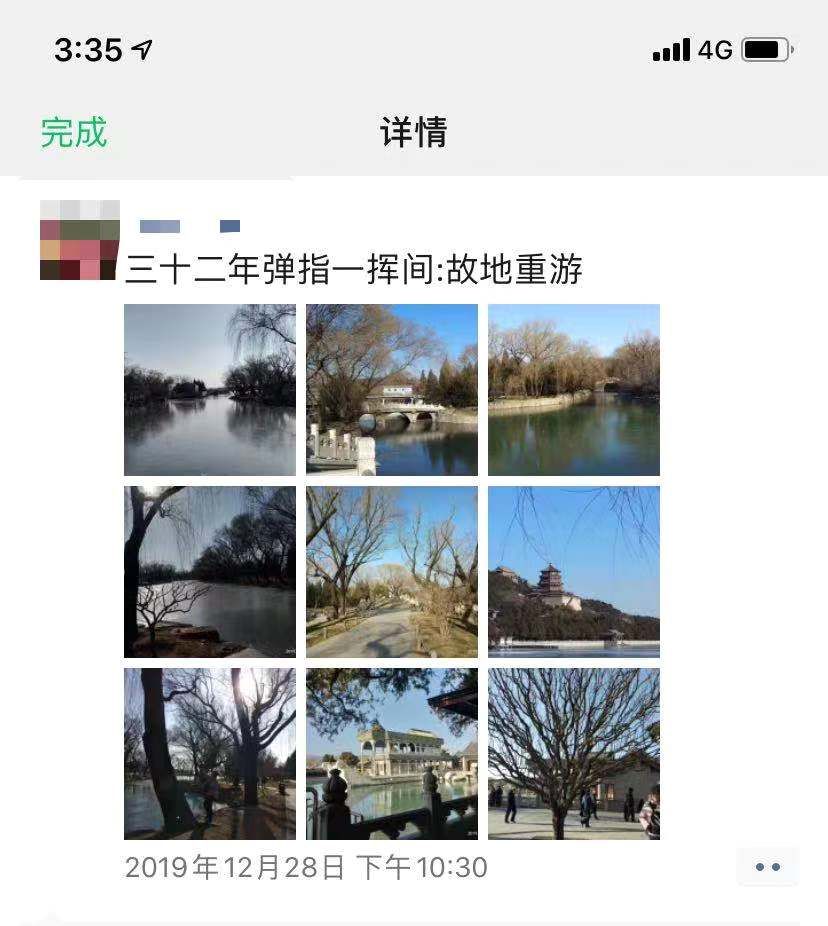View the dark backlit tree by lake photo
The width and height of the screenshot is (828, 926).
click(210, 572)
